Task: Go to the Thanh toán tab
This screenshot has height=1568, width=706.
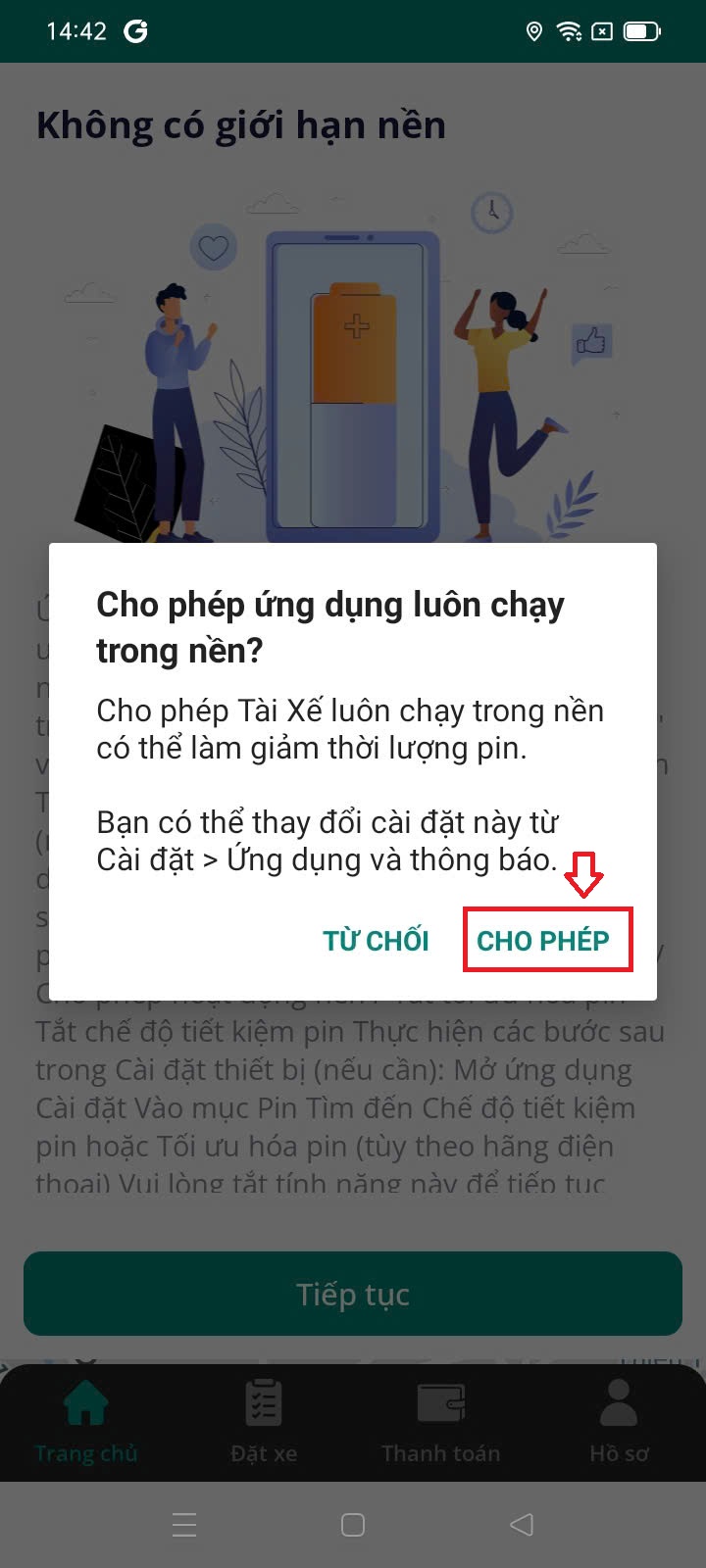Action: coord(440,1421)
